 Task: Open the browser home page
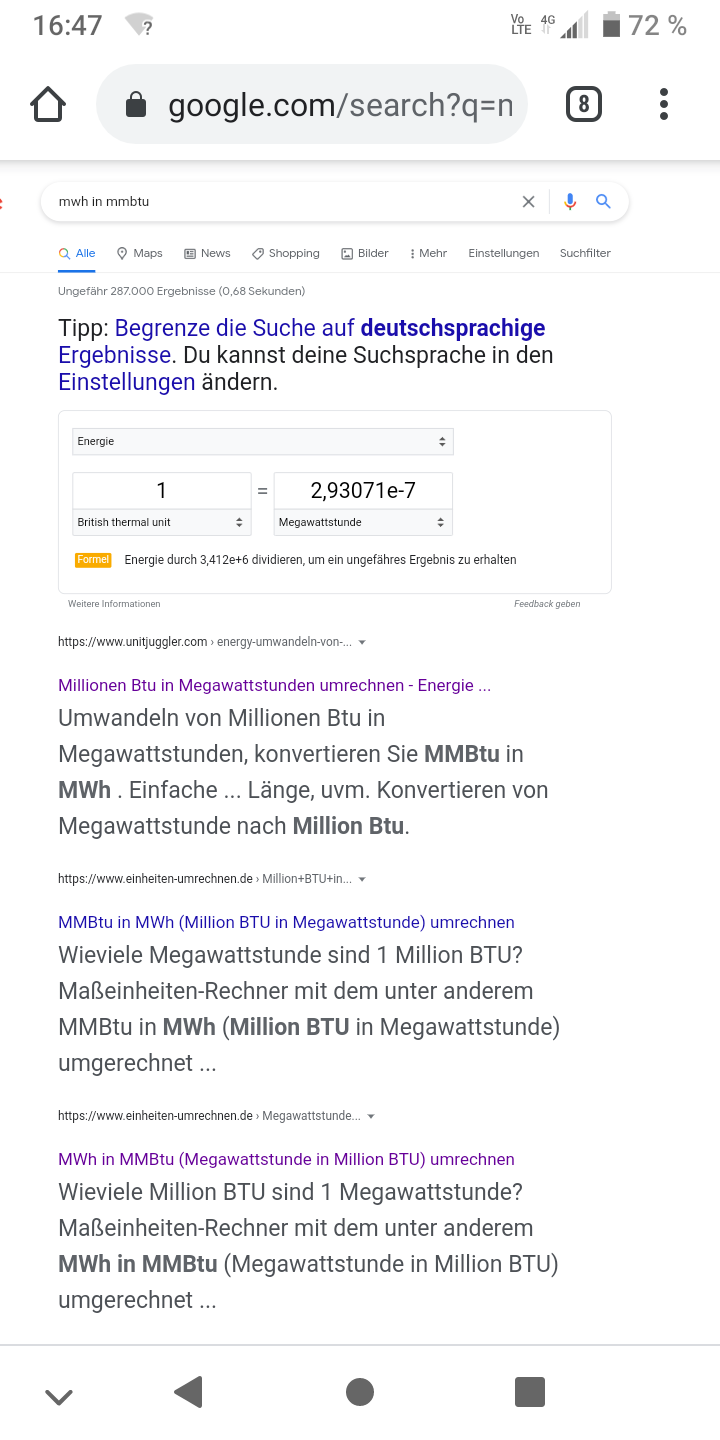click(x=48, y=104)
